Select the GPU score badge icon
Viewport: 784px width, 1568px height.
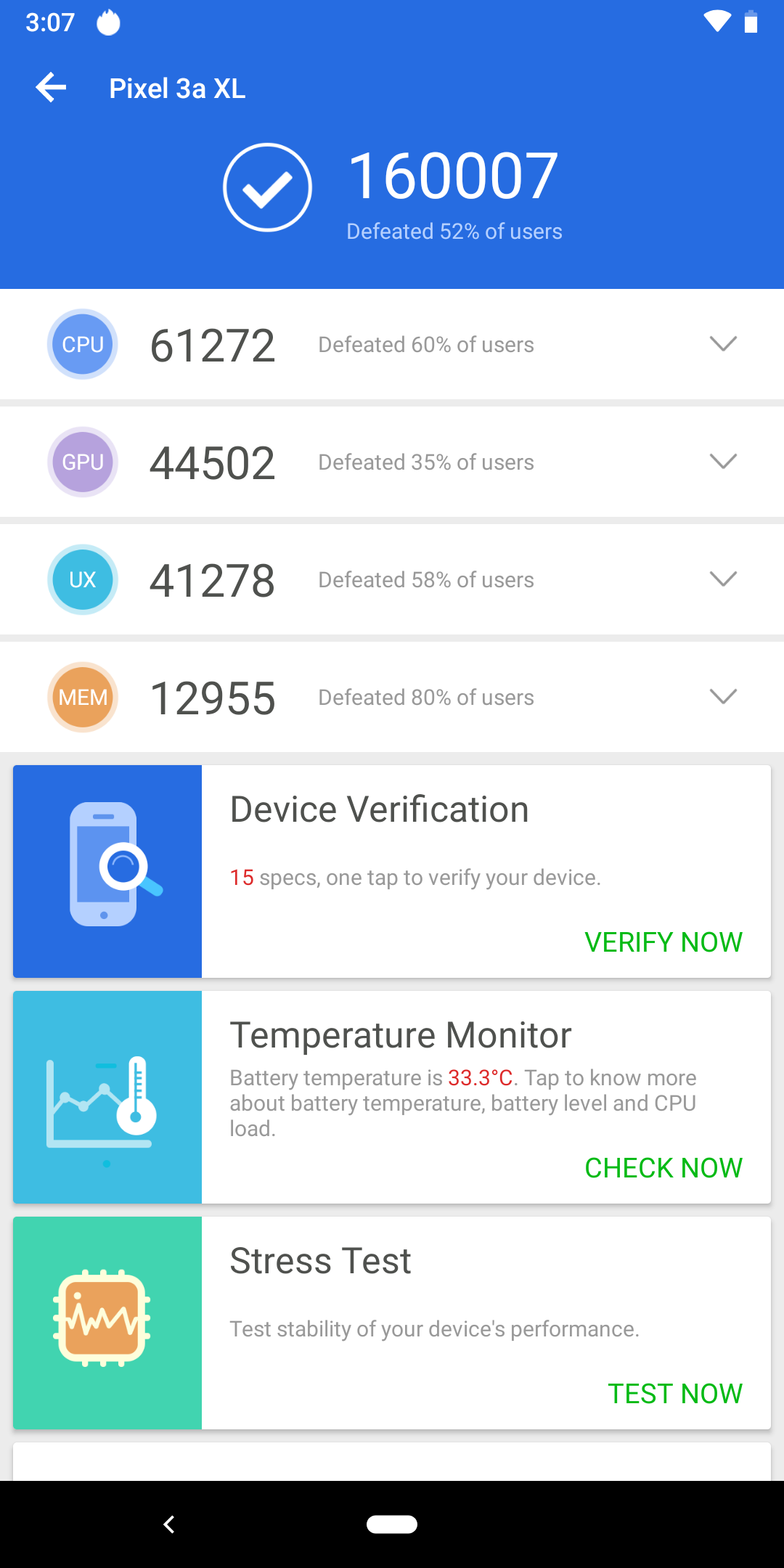82,462
